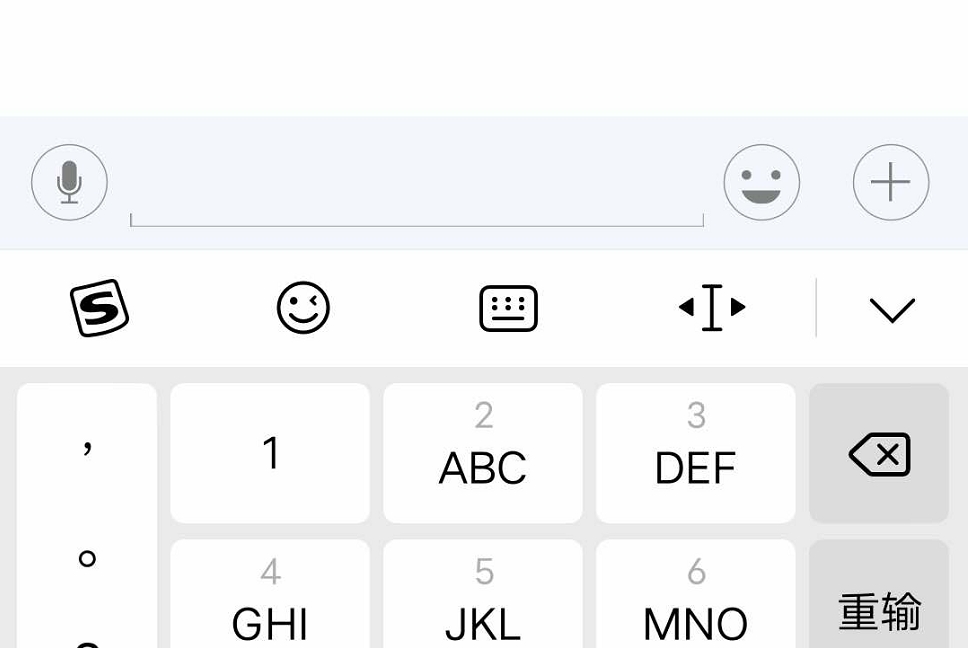
Task: Tap the 4 GHI key
Action: (x=270, y=600)
